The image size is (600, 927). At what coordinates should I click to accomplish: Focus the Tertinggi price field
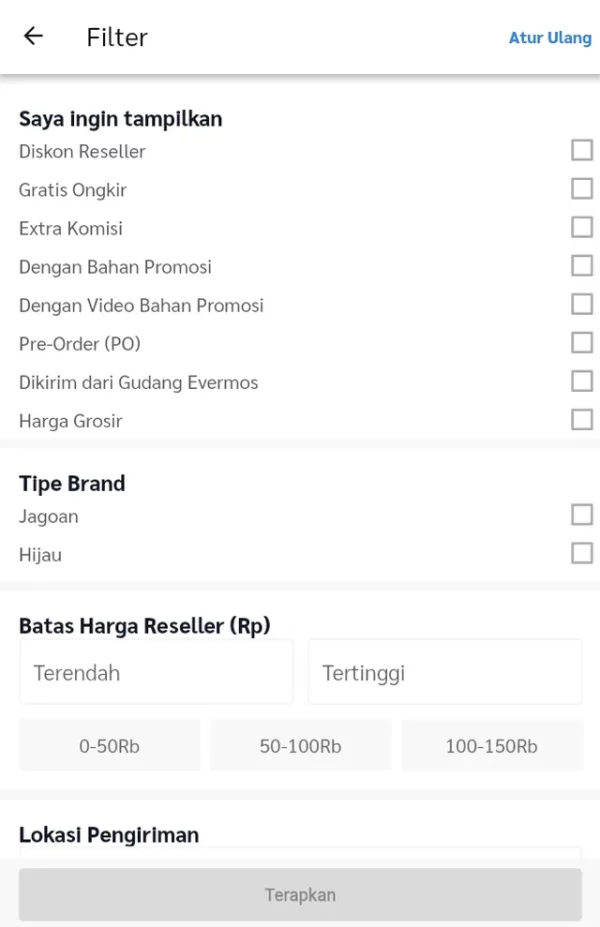click(x=444, y=672)
